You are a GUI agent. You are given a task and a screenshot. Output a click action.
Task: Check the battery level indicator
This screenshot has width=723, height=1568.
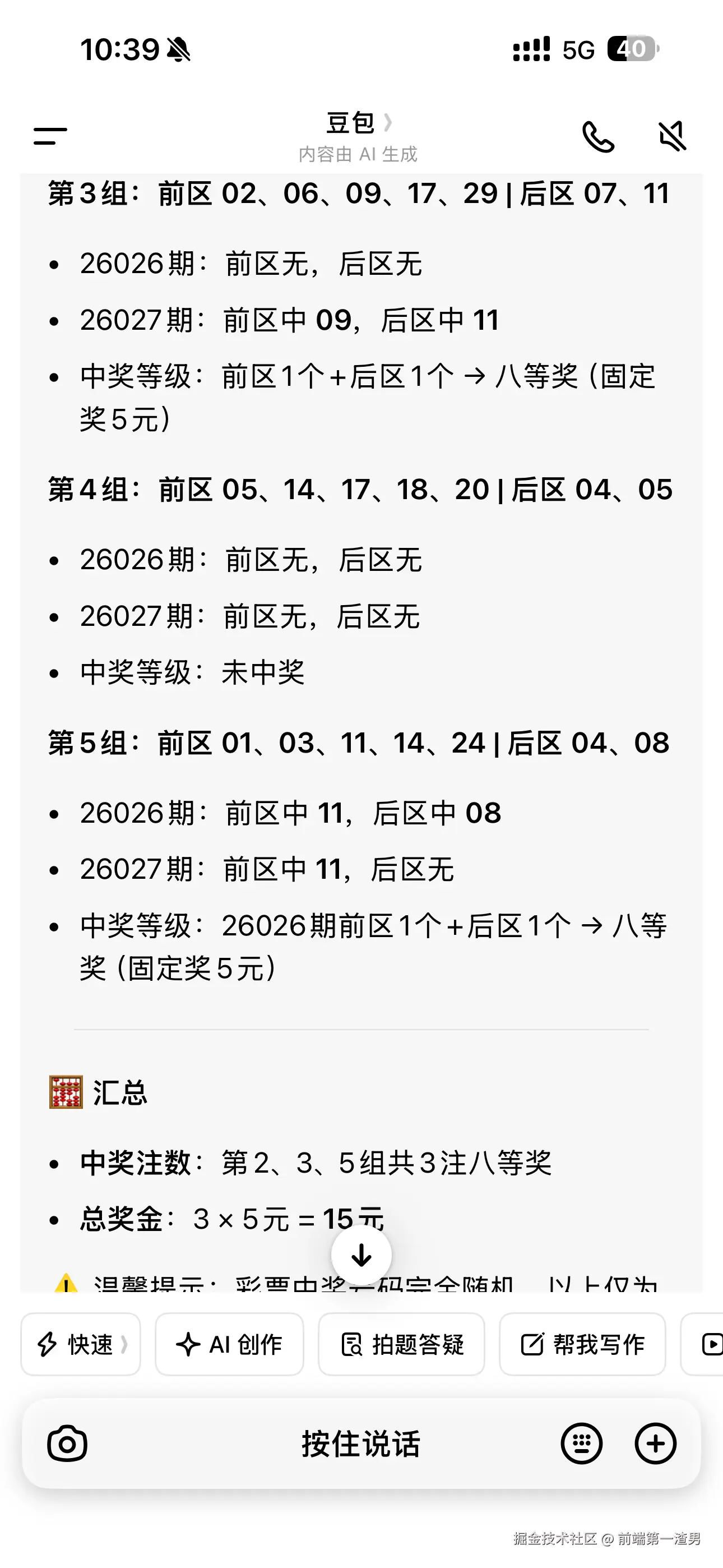pos(633,50)
